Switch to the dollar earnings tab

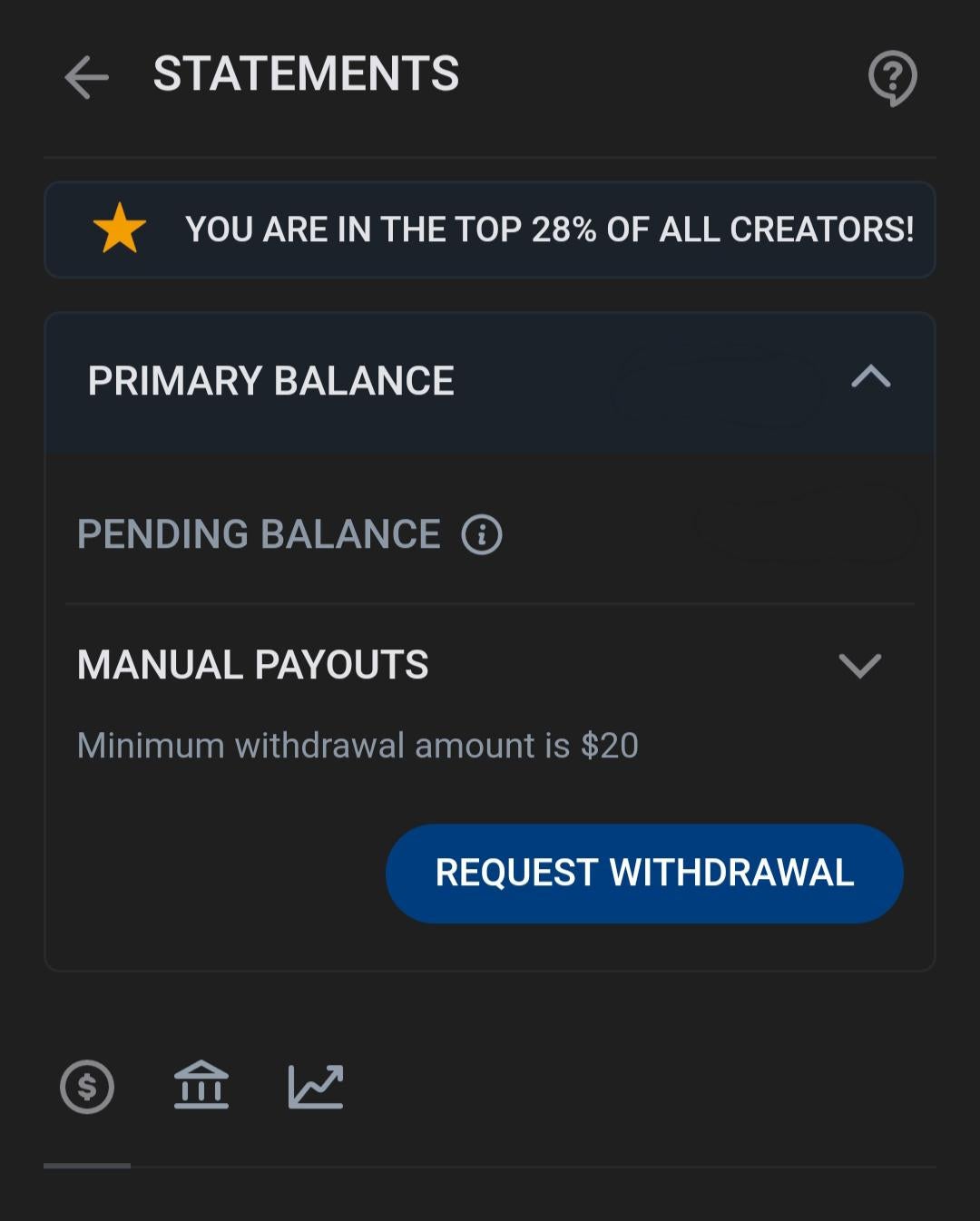tap(87, 1087)
